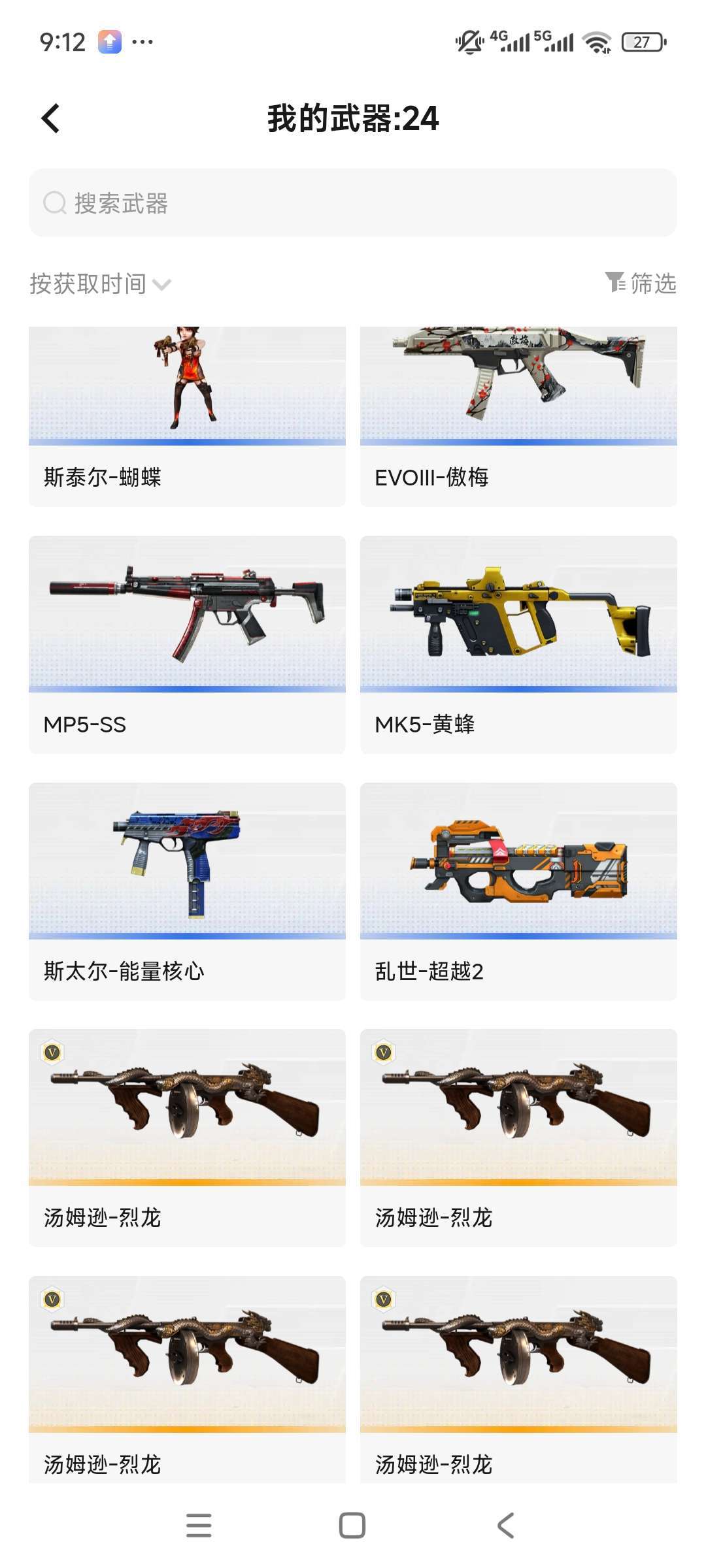View the MP5-SS weapon card

click(x=187, y=644)
